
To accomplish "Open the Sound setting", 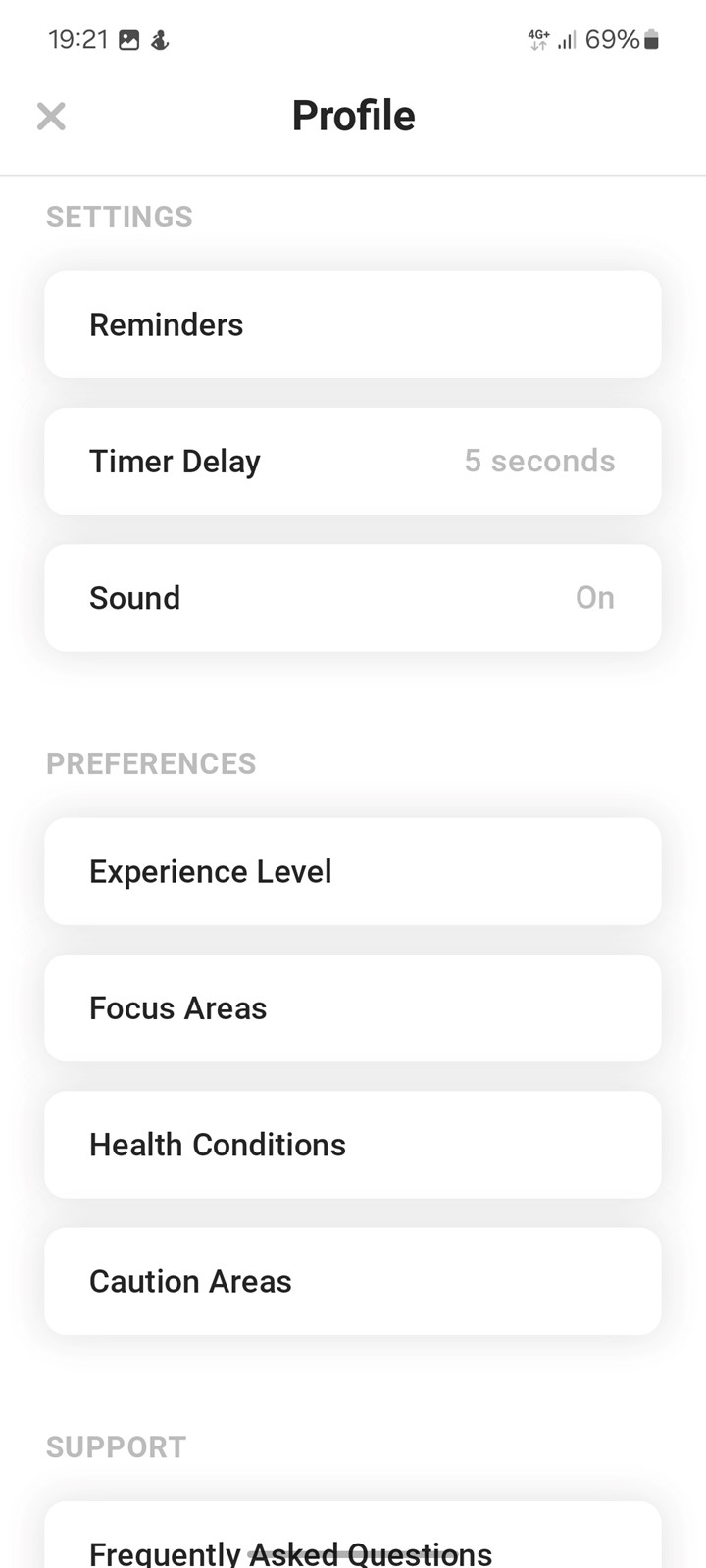I will pos(353,598).
